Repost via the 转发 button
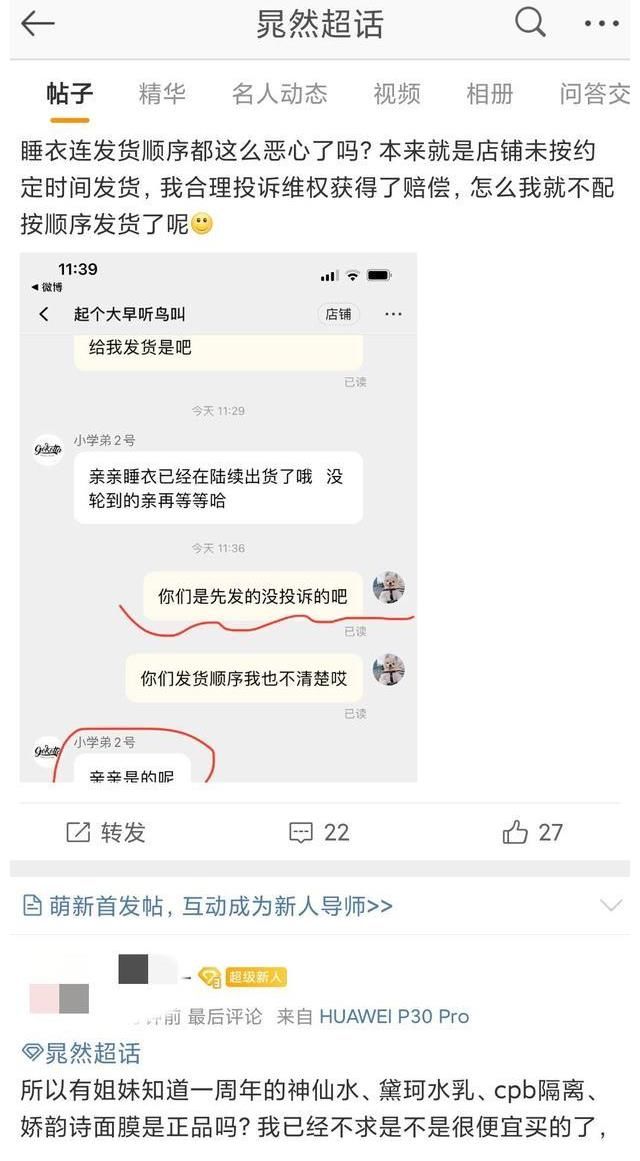 tap(106, 832)
